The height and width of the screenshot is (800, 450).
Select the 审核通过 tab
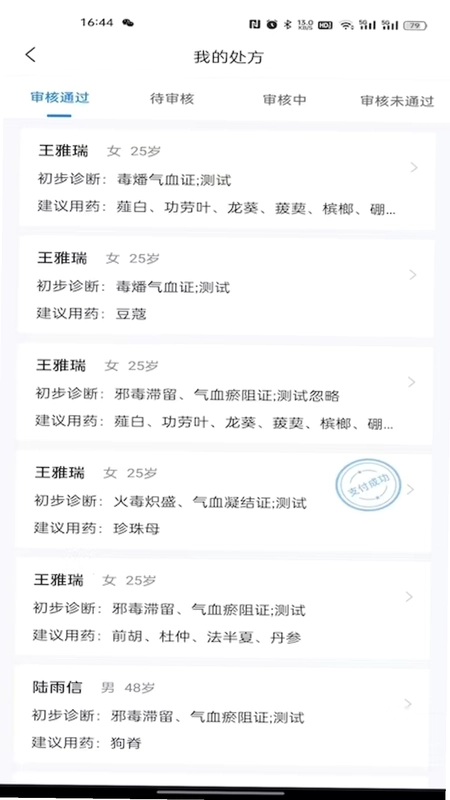point(60,97)
